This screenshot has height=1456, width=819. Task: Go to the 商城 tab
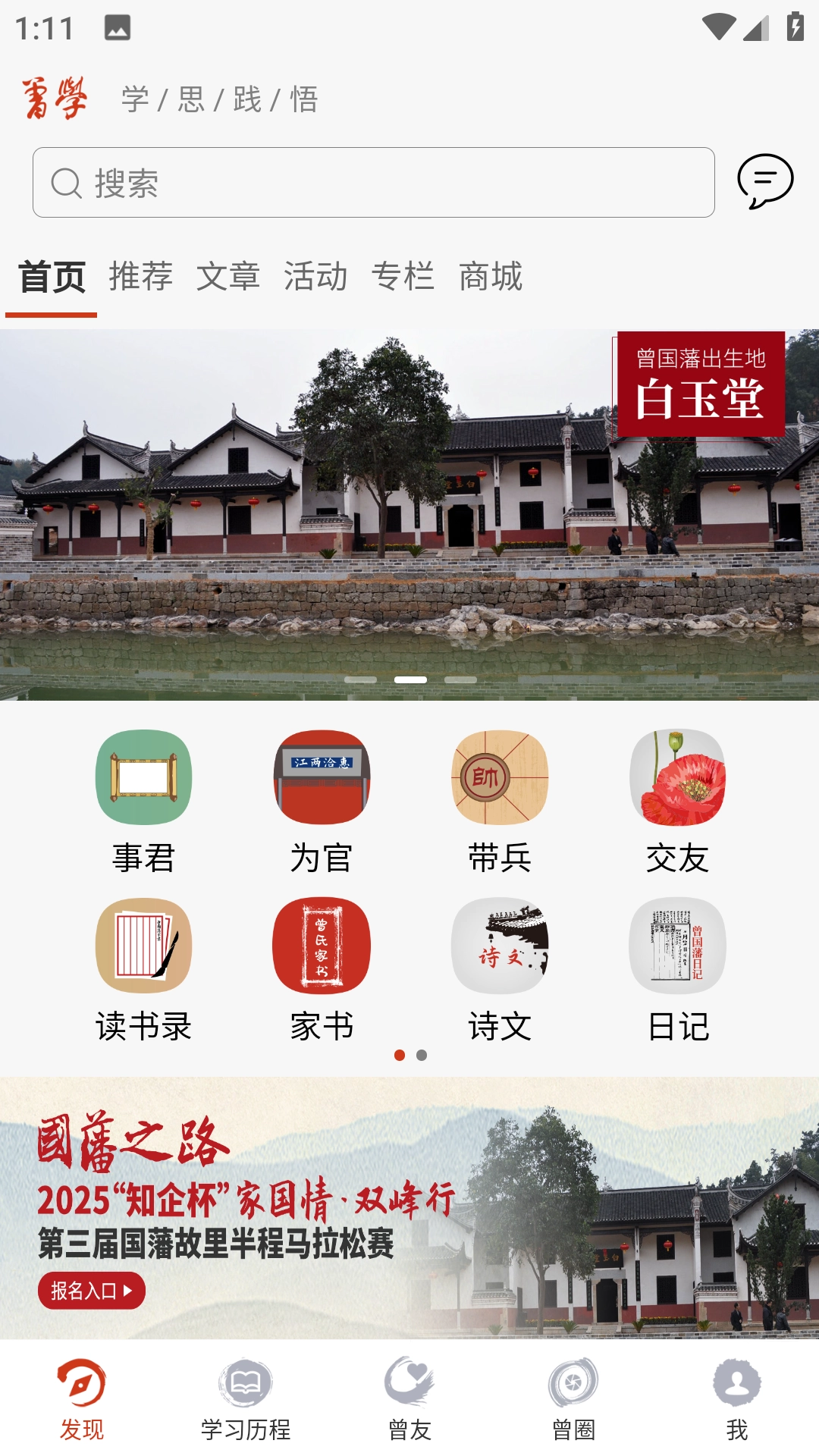[491, 276]
